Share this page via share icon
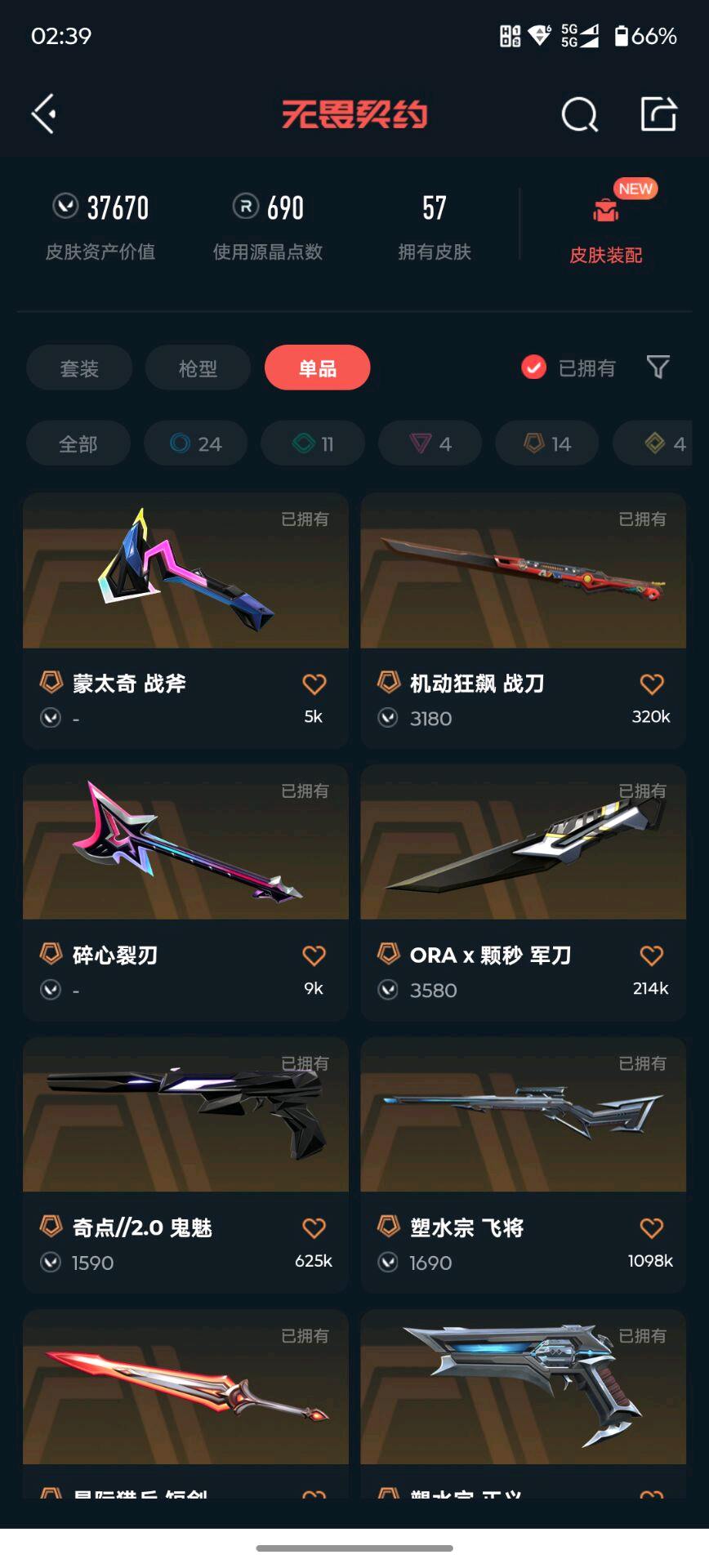709x1568 pixels. 658,114
